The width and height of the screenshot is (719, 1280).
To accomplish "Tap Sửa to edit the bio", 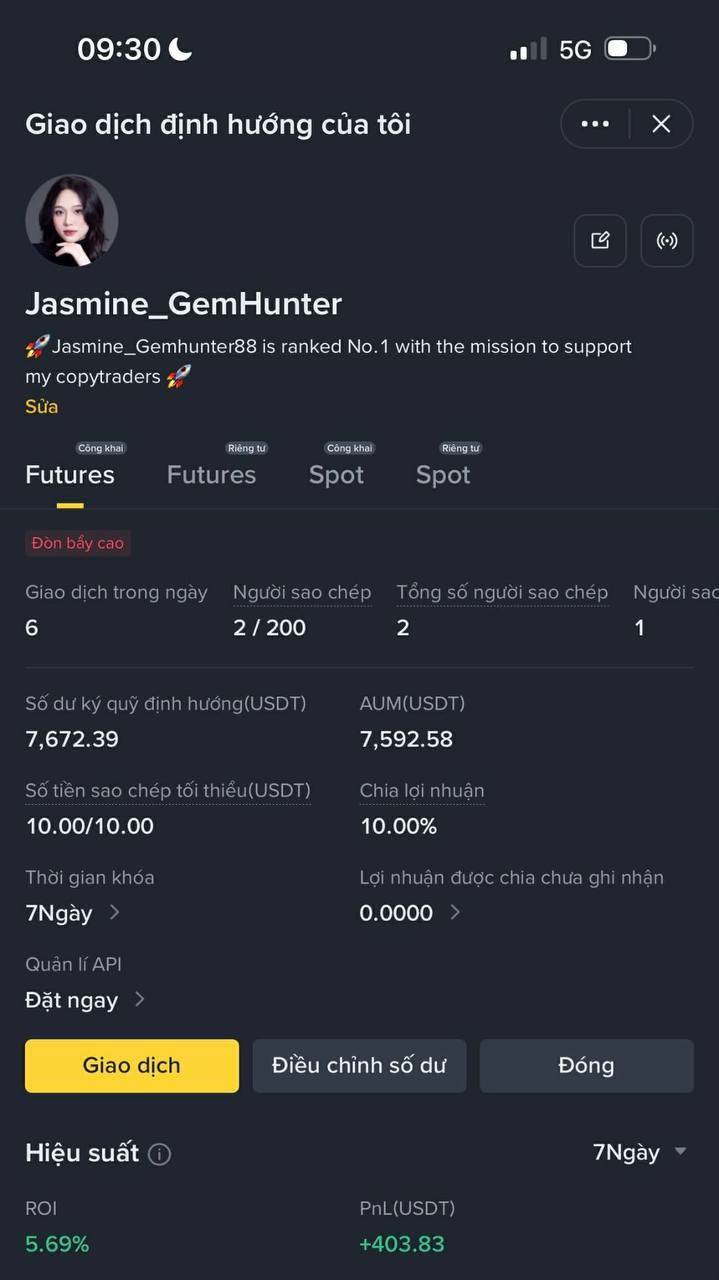I will (42, 407).
